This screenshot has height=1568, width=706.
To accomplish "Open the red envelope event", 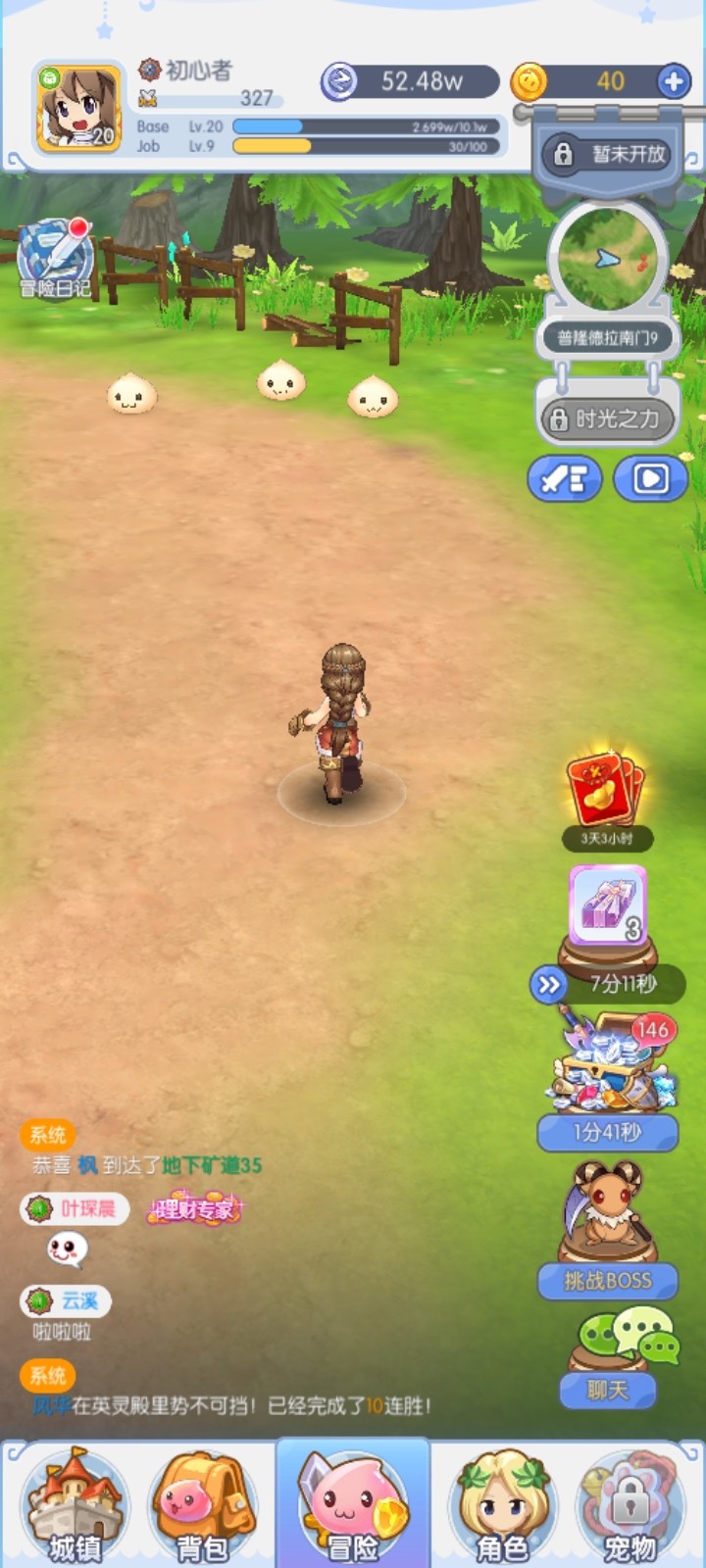I will point(605,794).
